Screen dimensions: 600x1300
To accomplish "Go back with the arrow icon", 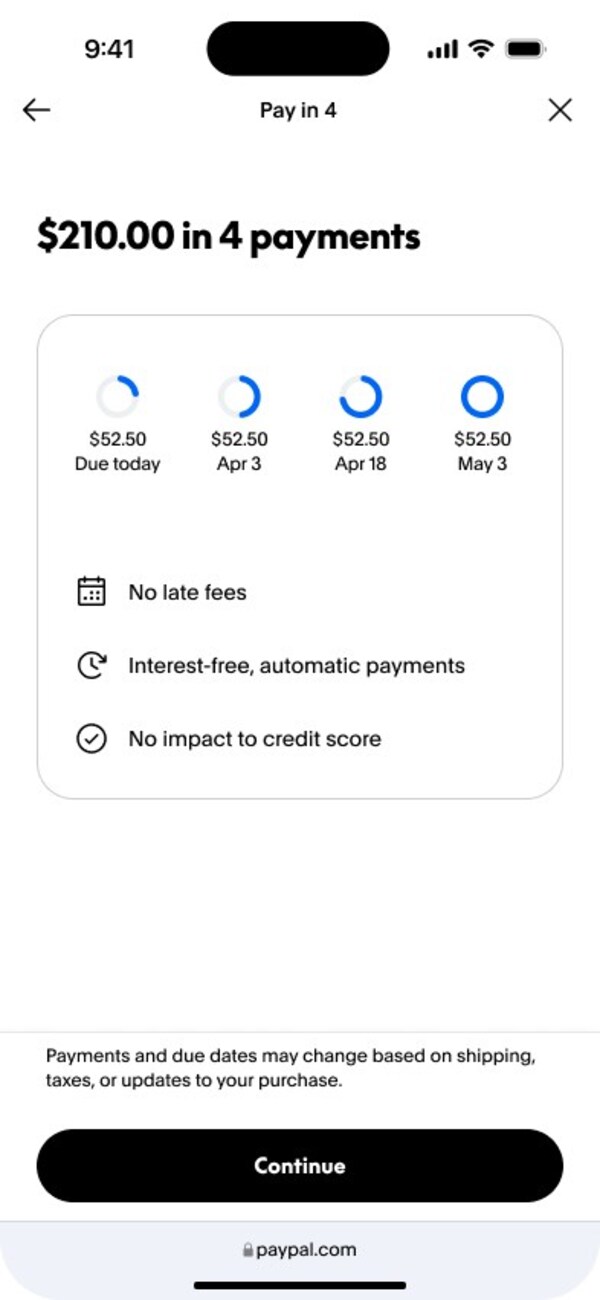I will coord(37,110).
